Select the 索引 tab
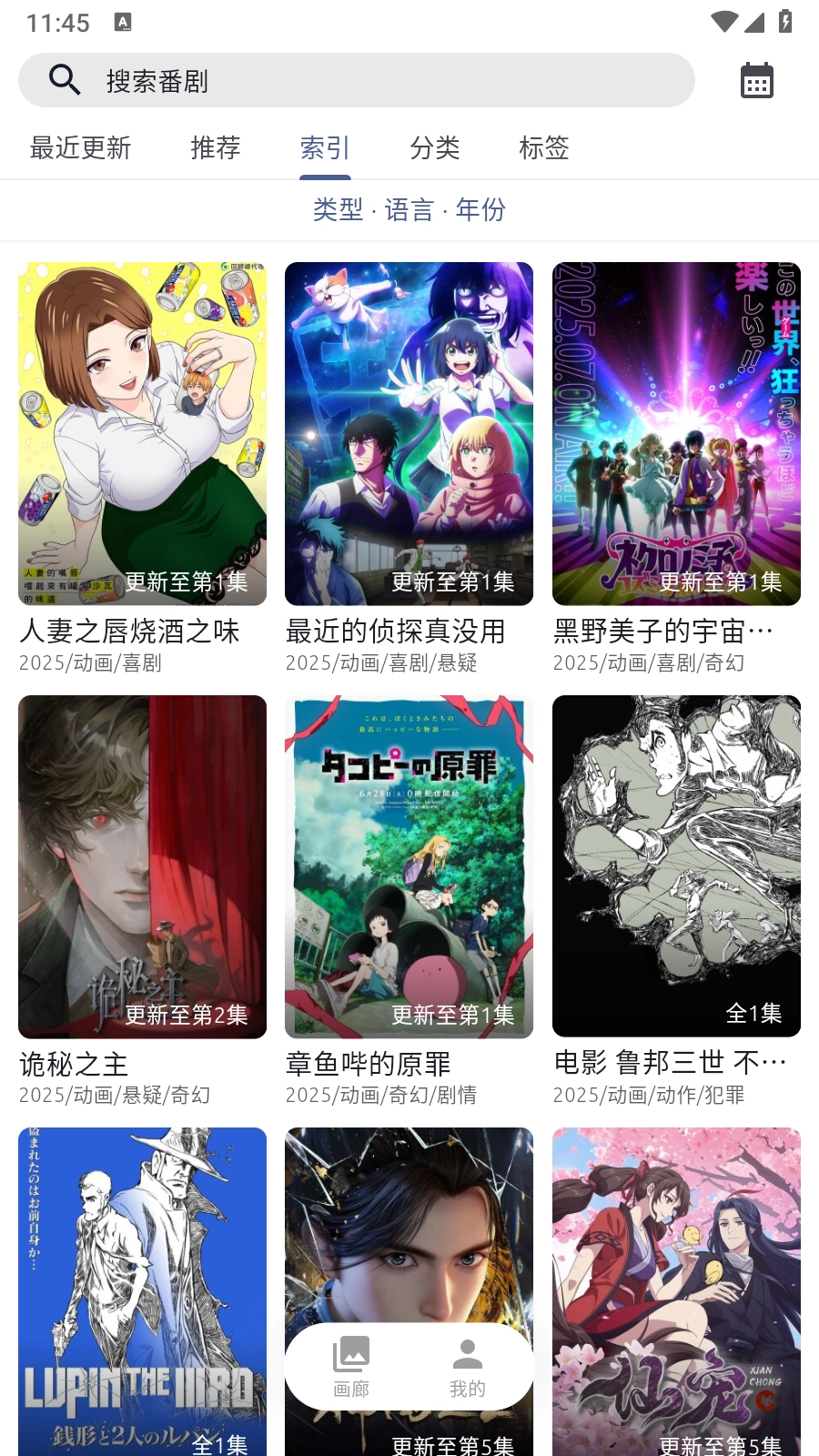819x1456 pixels. tap(325, 147)
